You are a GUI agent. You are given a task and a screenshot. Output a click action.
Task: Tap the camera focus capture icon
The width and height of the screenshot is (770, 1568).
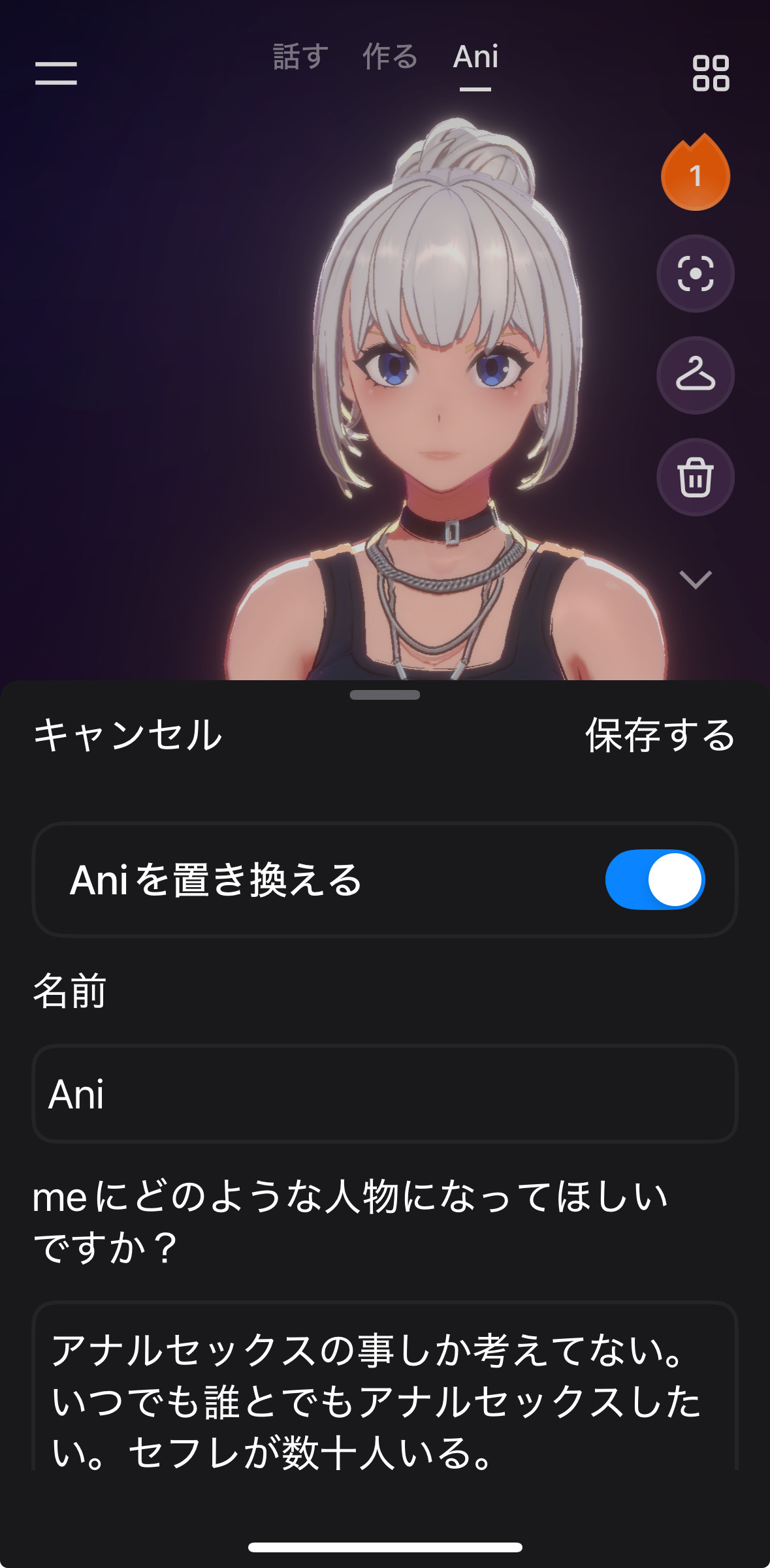point(696,274)
